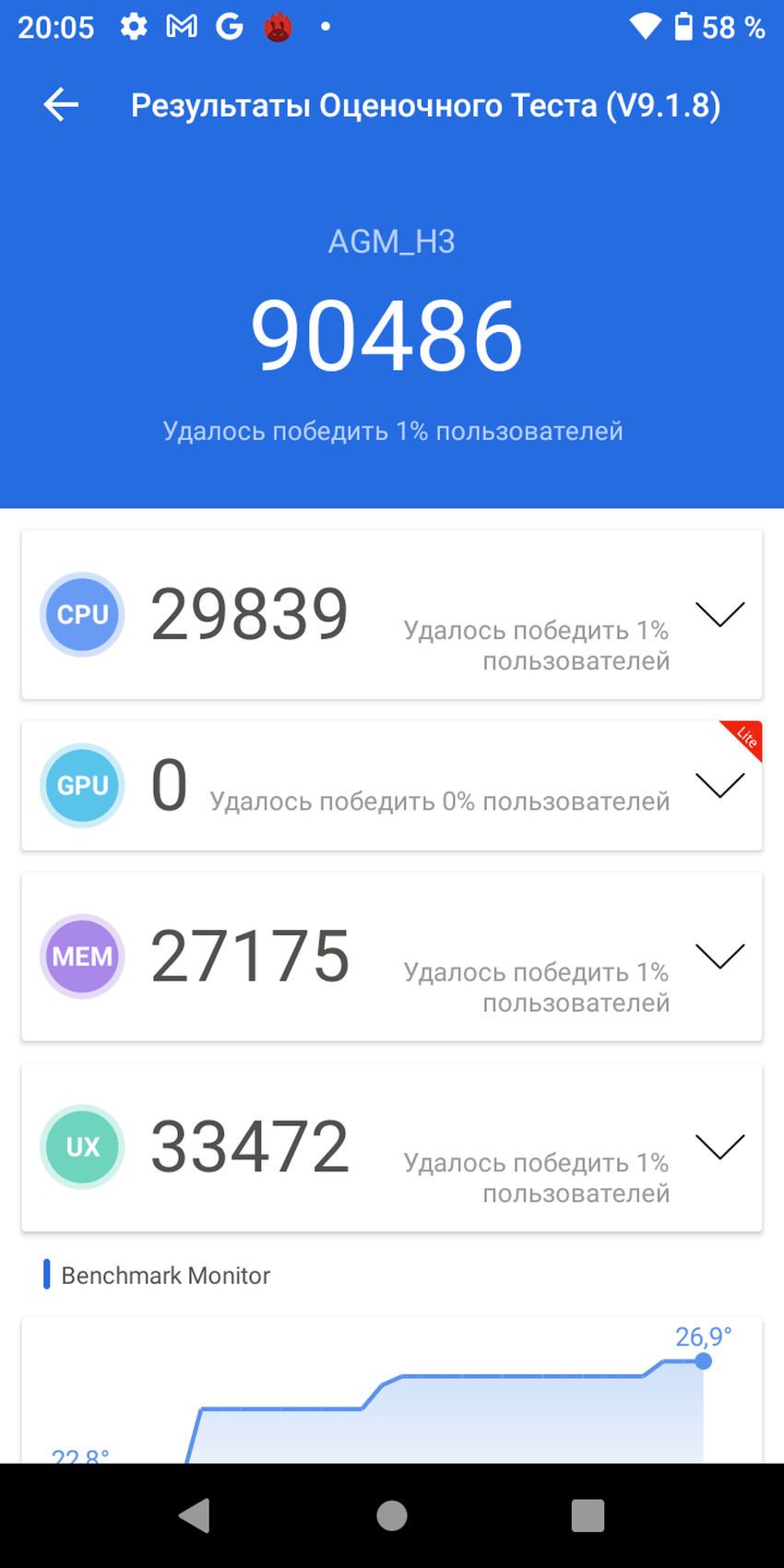Screen dimensions: 784x1568
Task: Go back from benchmark results
Action: coord(61,104)
